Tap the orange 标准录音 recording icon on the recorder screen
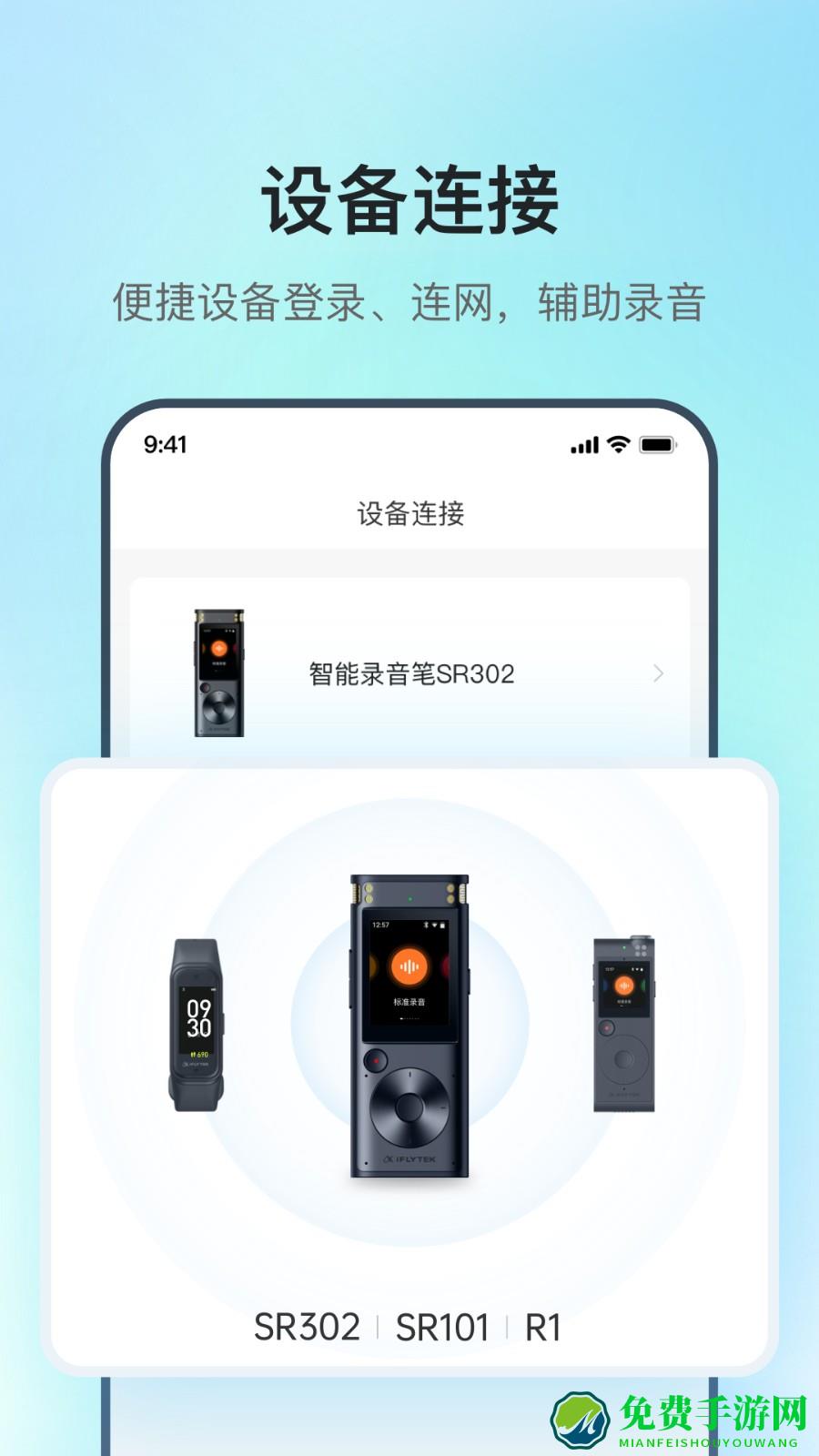Viewport: 819px width, 1456px height. (410, 966)
